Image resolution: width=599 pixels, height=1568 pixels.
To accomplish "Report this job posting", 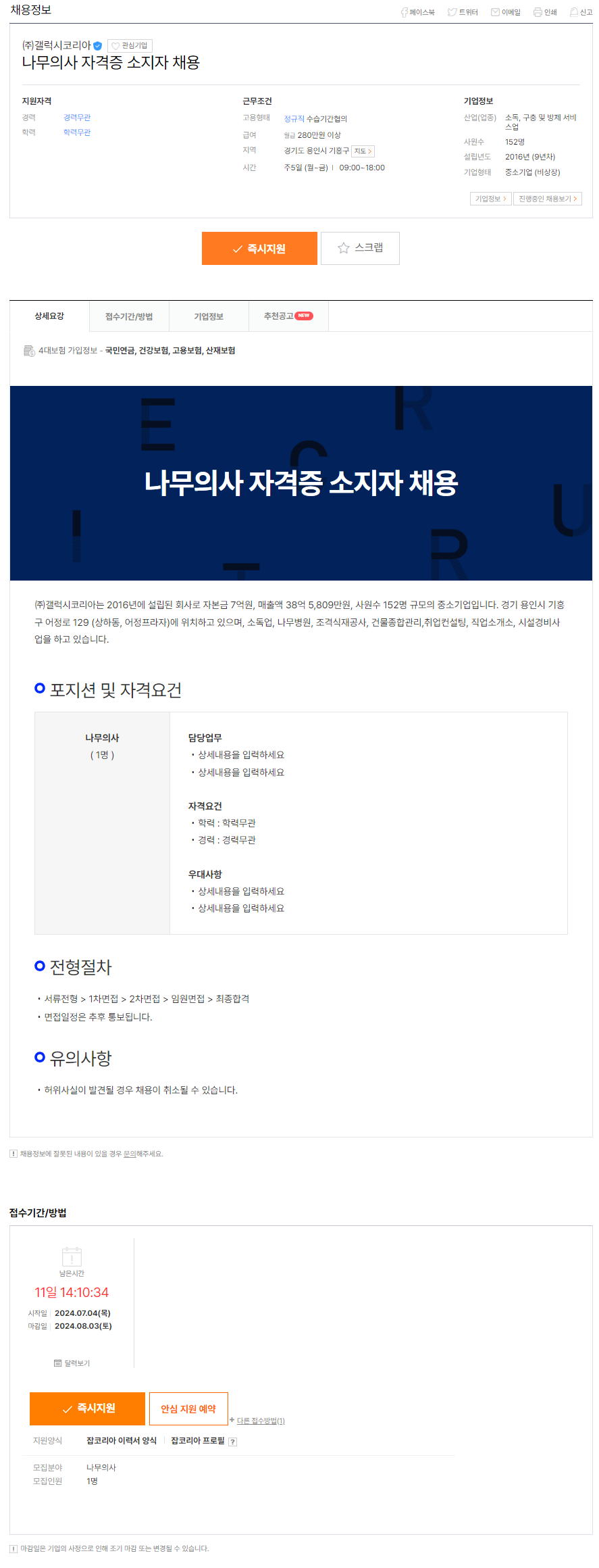I will coord(581,12).
